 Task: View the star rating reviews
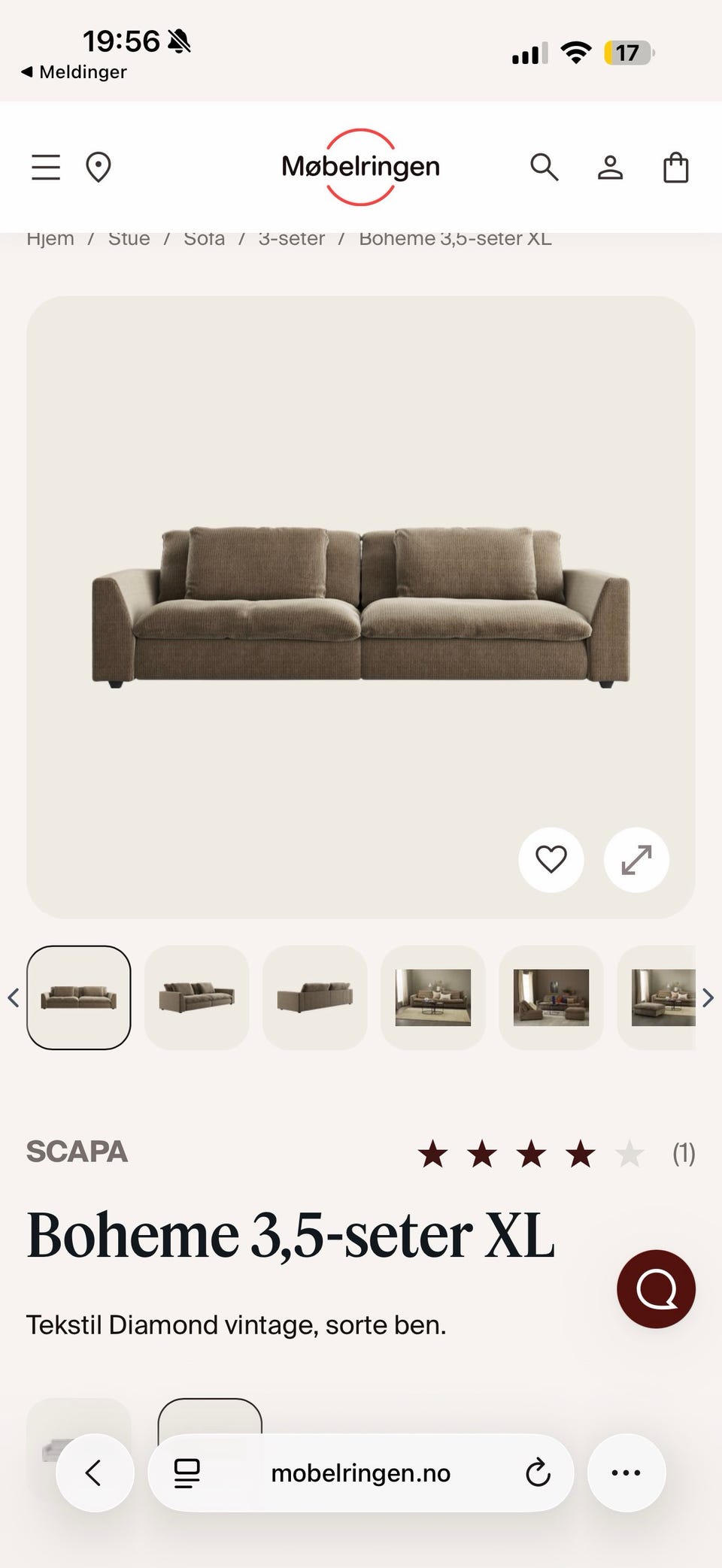[556, 1153]
